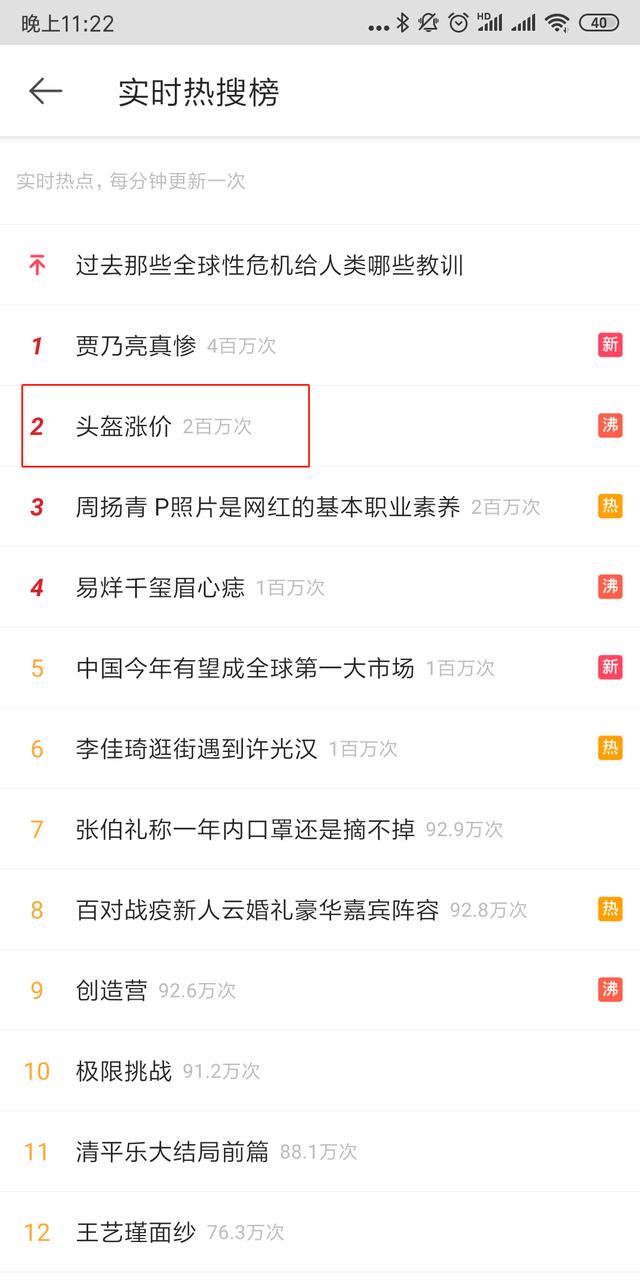
Task: Open topic 周扬青 P照片是网红的基本职业素养
Action: [268, 508]
